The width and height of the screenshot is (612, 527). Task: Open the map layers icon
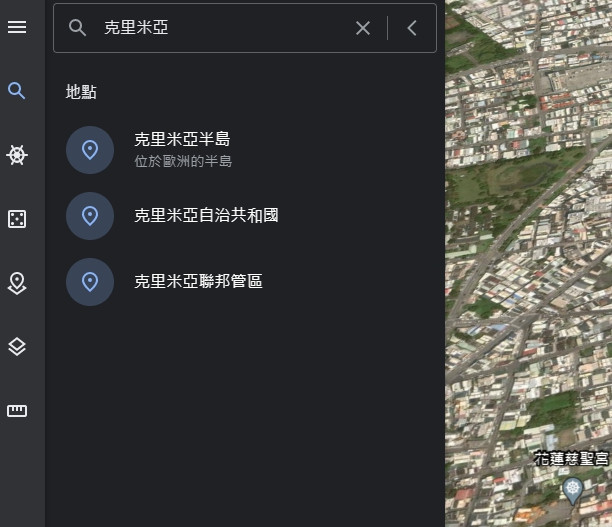(x=17, y=347)
